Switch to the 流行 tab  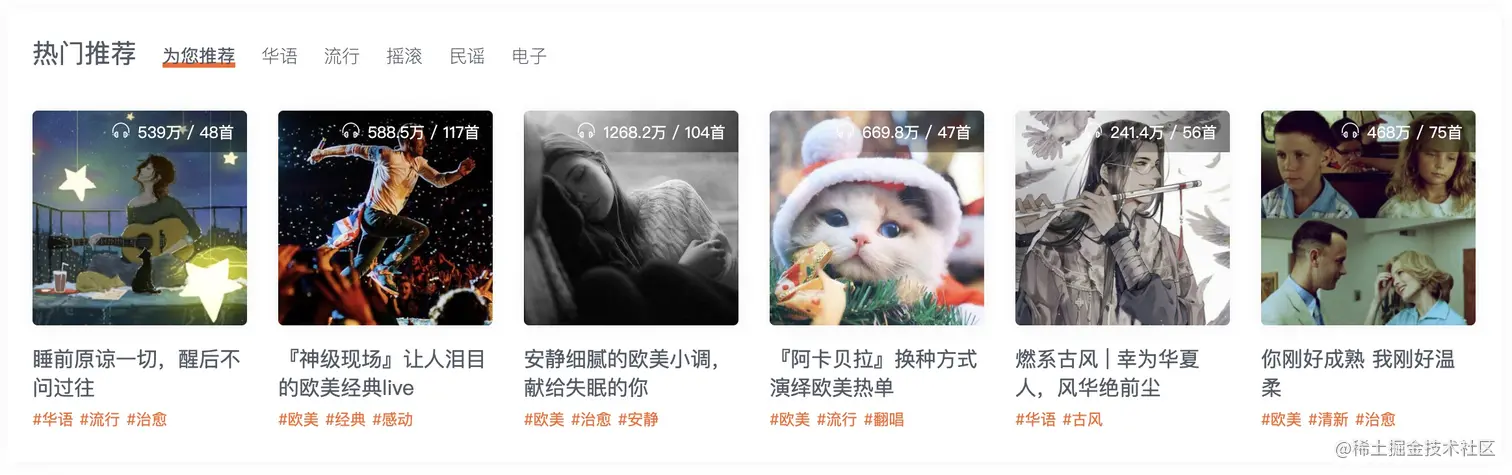[342, 56]
